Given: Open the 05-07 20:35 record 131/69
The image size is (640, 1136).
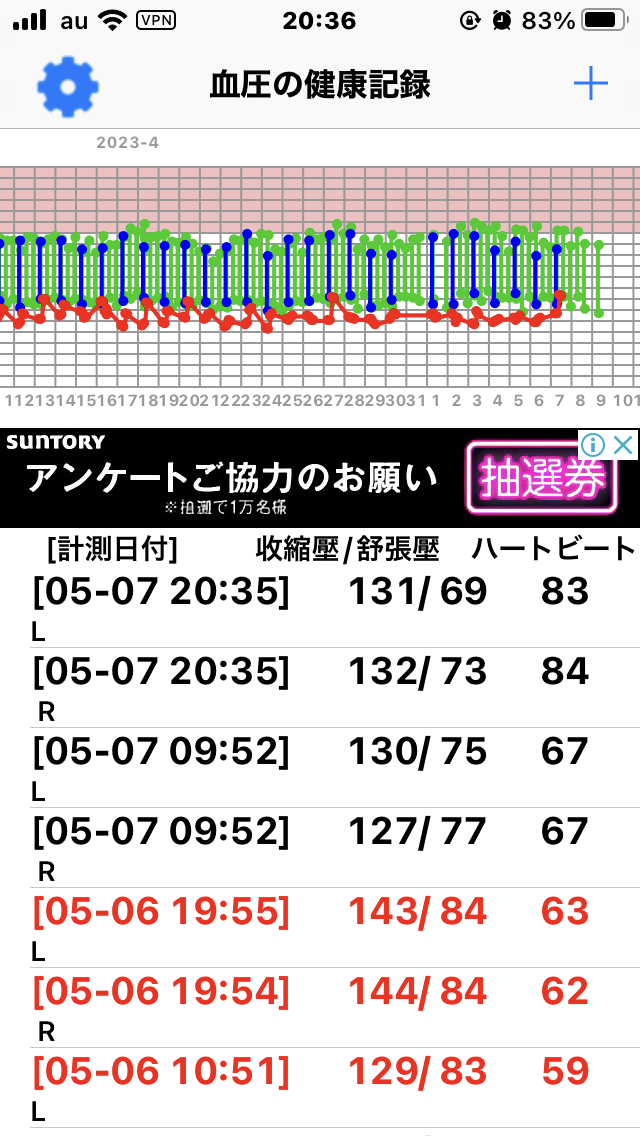Looking at the screenshot, I should click(335, 608).
